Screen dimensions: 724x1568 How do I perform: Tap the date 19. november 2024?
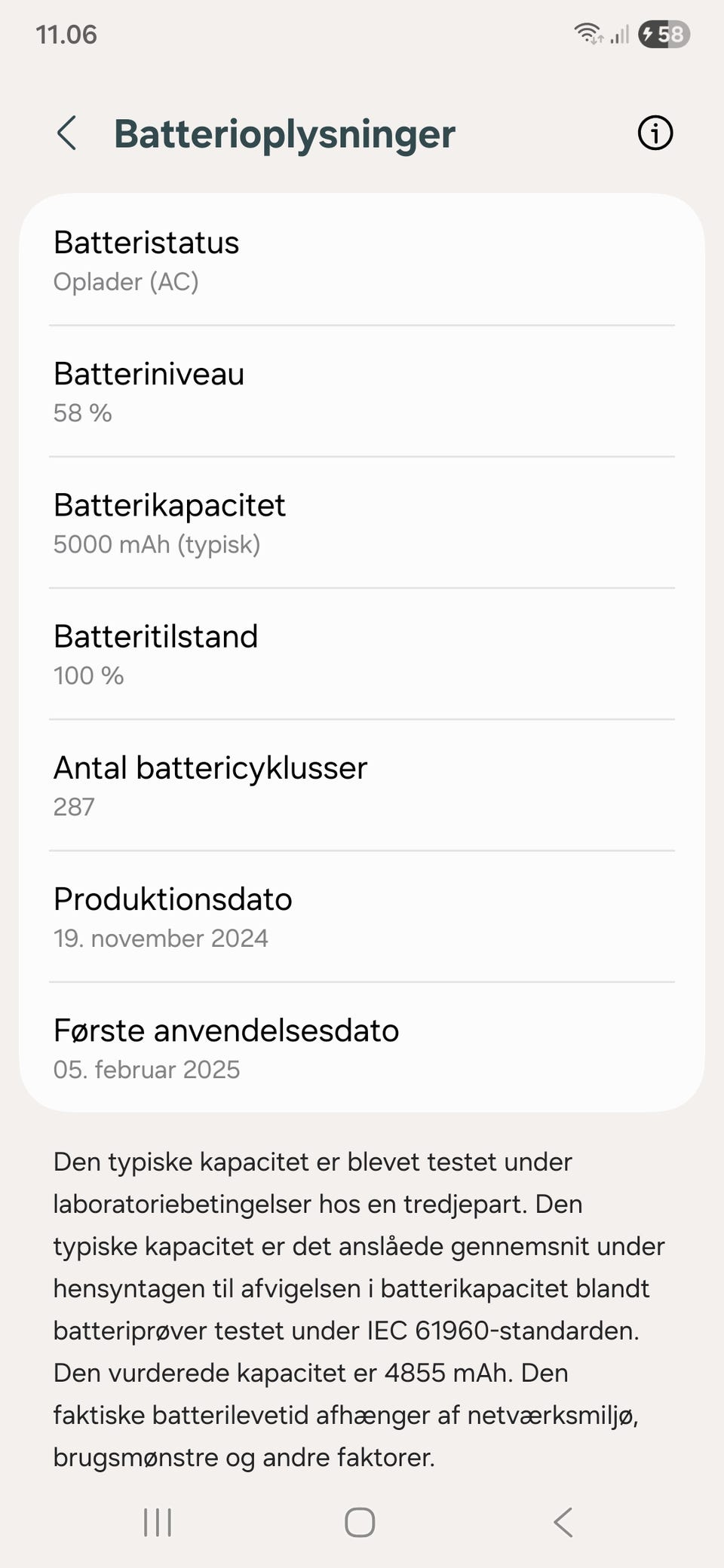tap(161, 939)
